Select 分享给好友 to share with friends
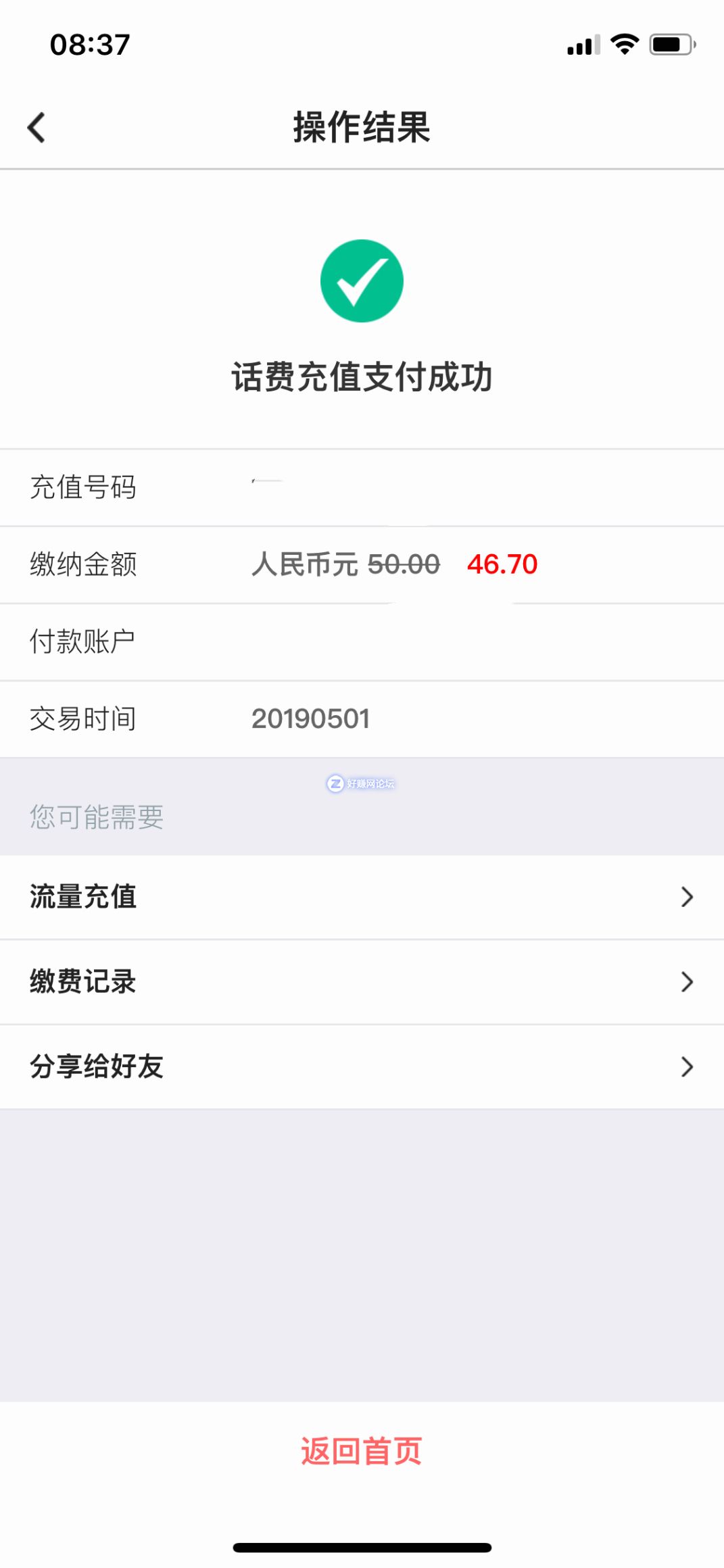The image size is (724, 1568). pyautogui.click(x=362, y=1067)
